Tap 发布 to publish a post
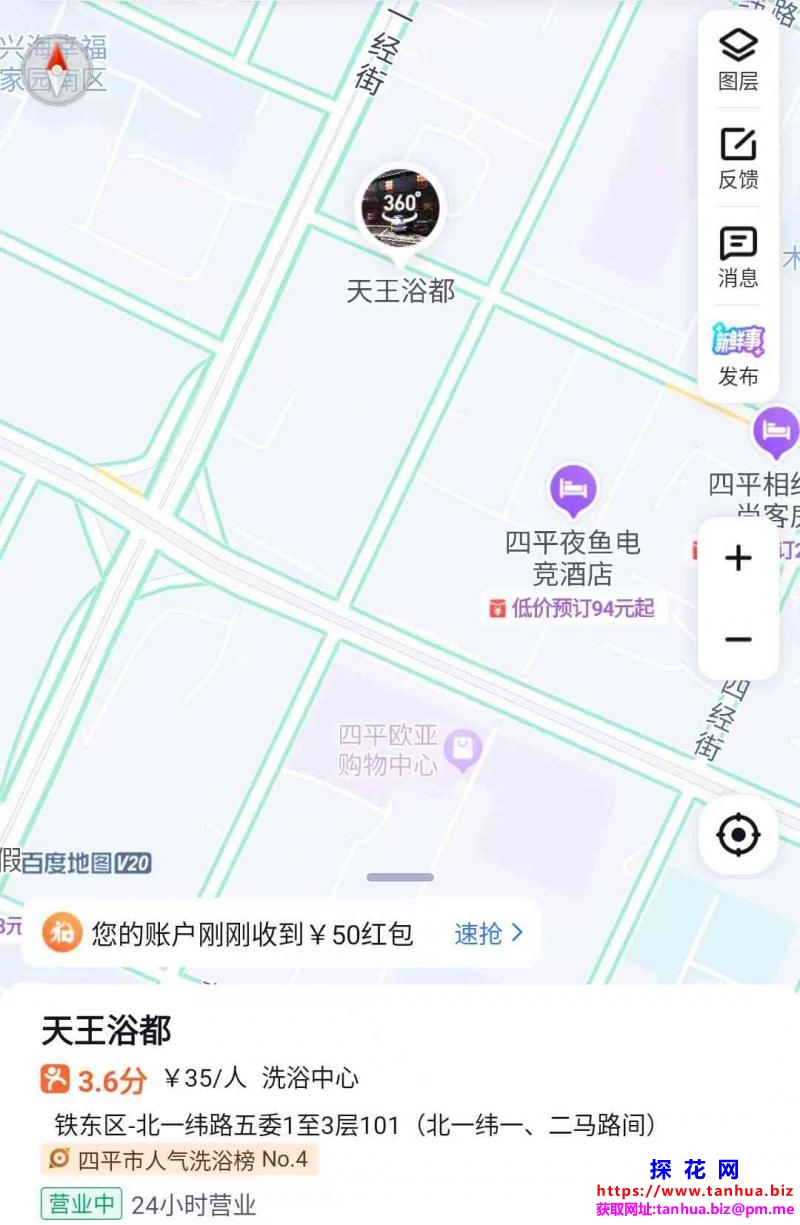The image size is (800, 1225). tap(738, 354)
